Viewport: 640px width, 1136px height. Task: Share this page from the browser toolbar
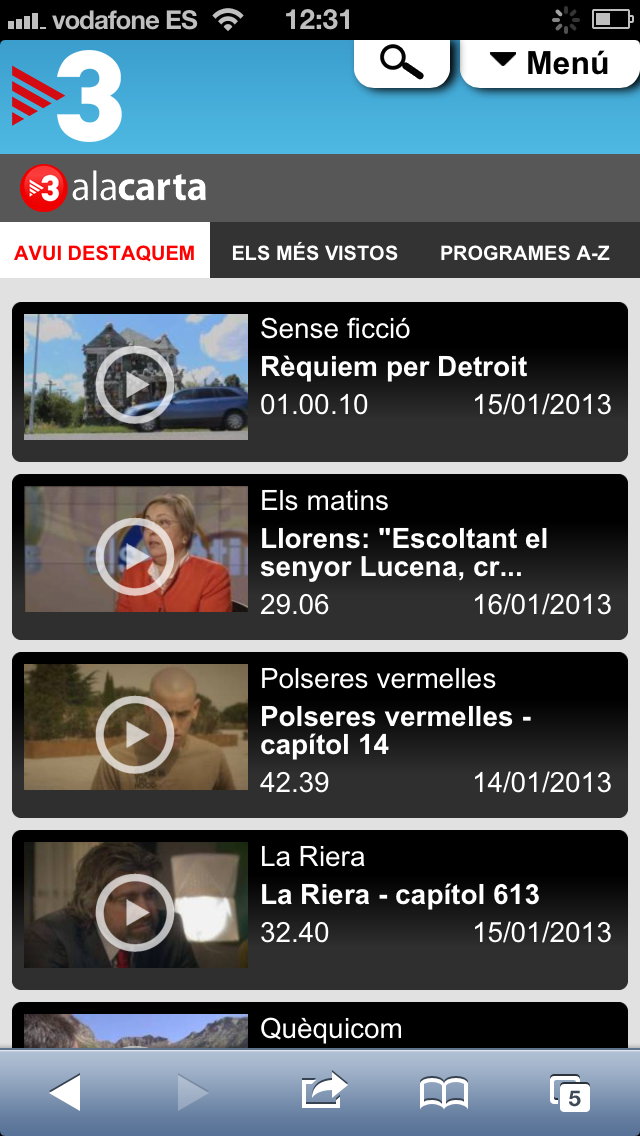tap(324, 1092)
